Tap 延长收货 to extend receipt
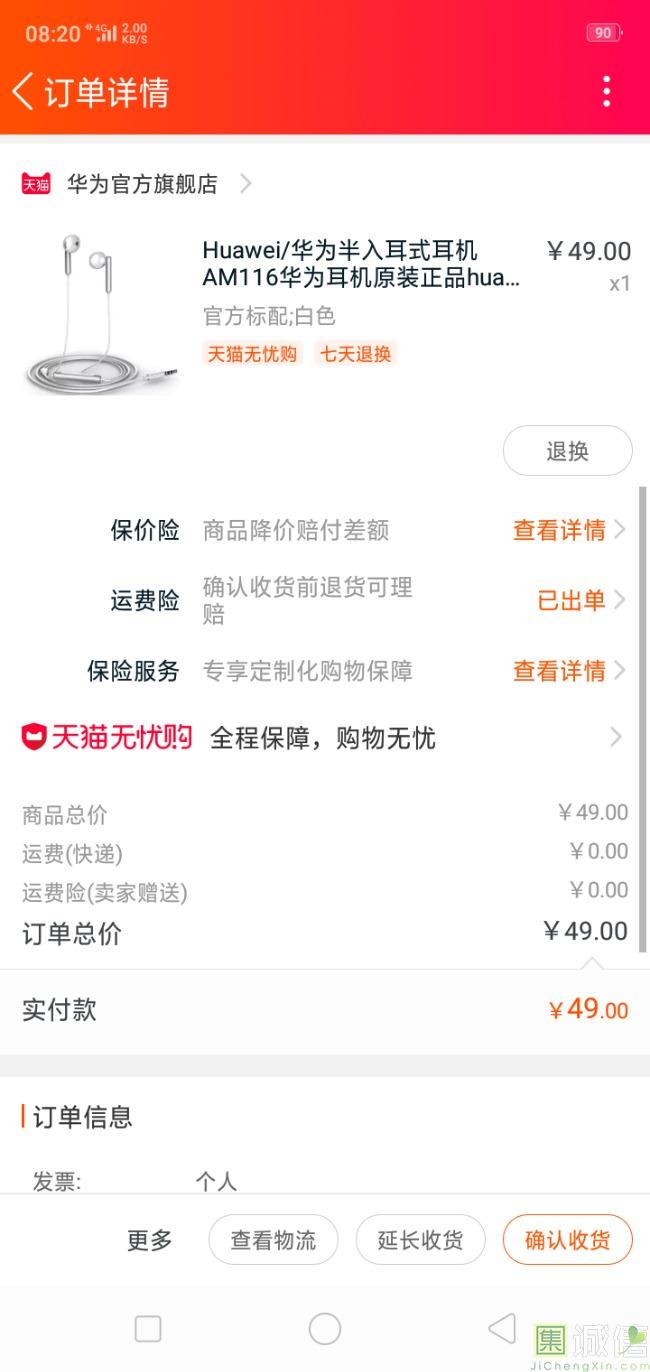650x1372 pixels. pyautogui.click(x=420, y=1240)
